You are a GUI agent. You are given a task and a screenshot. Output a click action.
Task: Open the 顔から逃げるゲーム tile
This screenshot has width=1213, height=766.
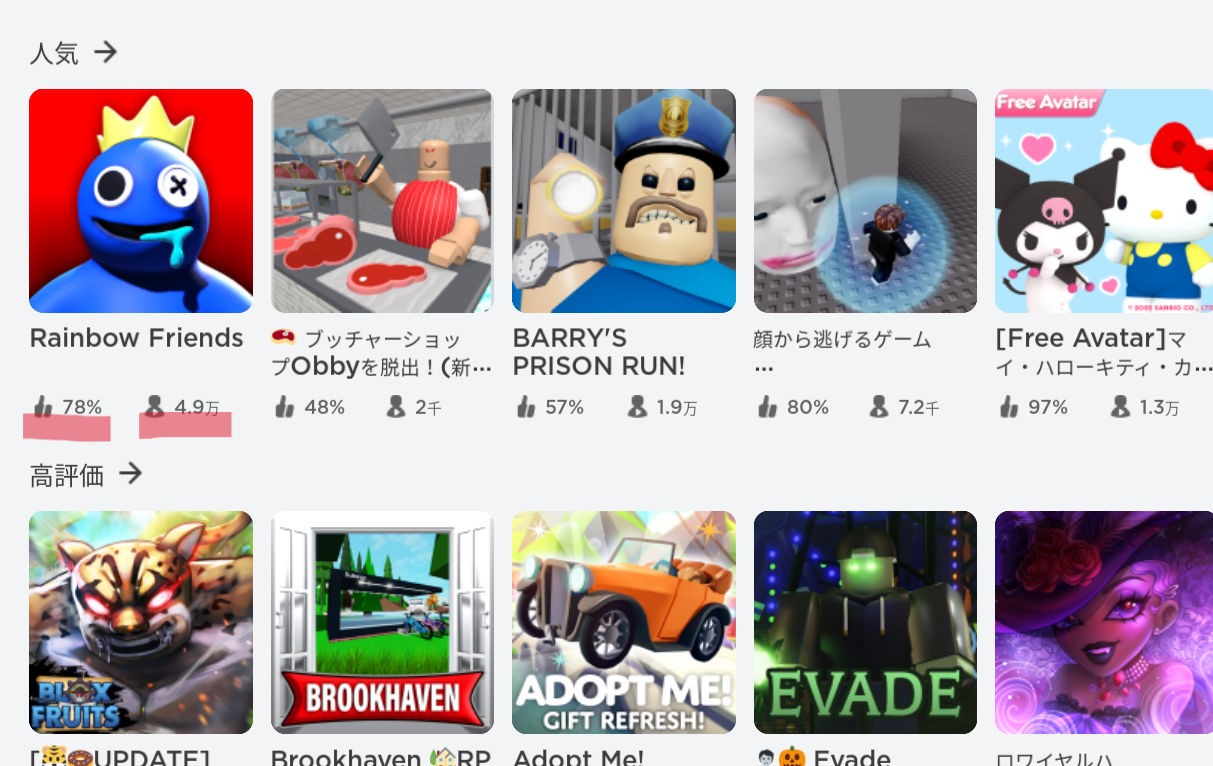(x=865, y=201)
